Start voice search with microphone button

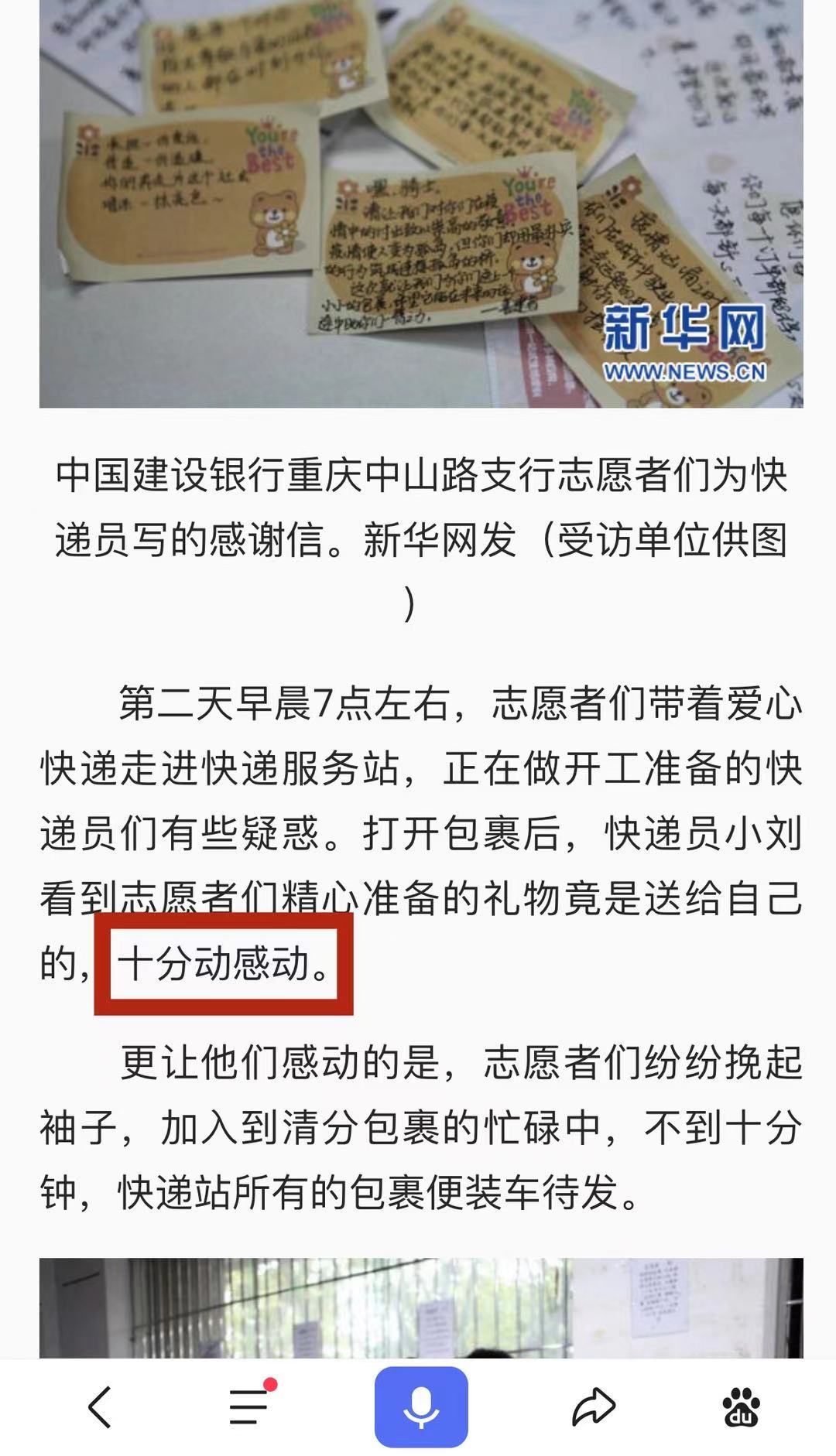click(421, 1407)
